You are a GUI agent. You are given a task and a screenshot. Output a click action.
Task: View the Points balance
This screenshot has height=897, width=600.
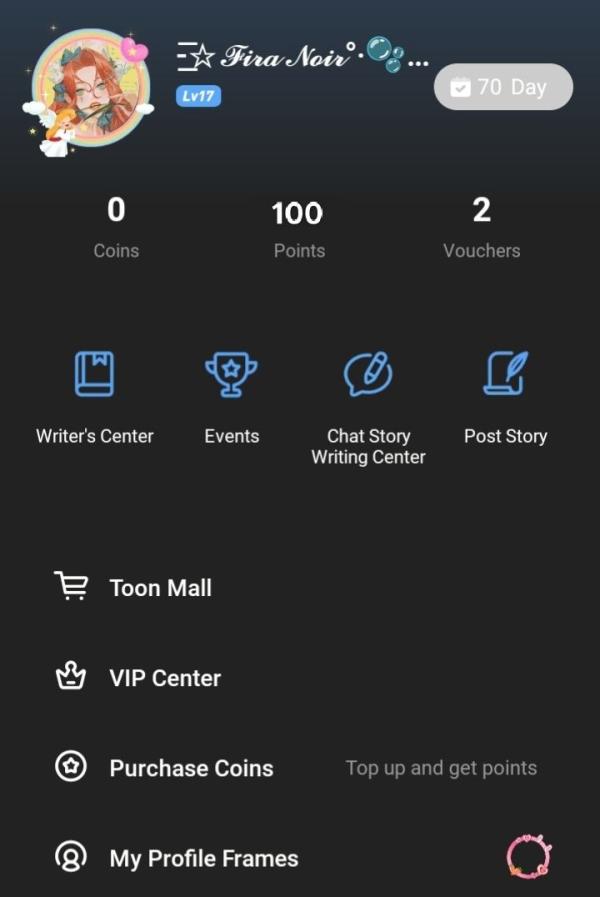point(298,229)
